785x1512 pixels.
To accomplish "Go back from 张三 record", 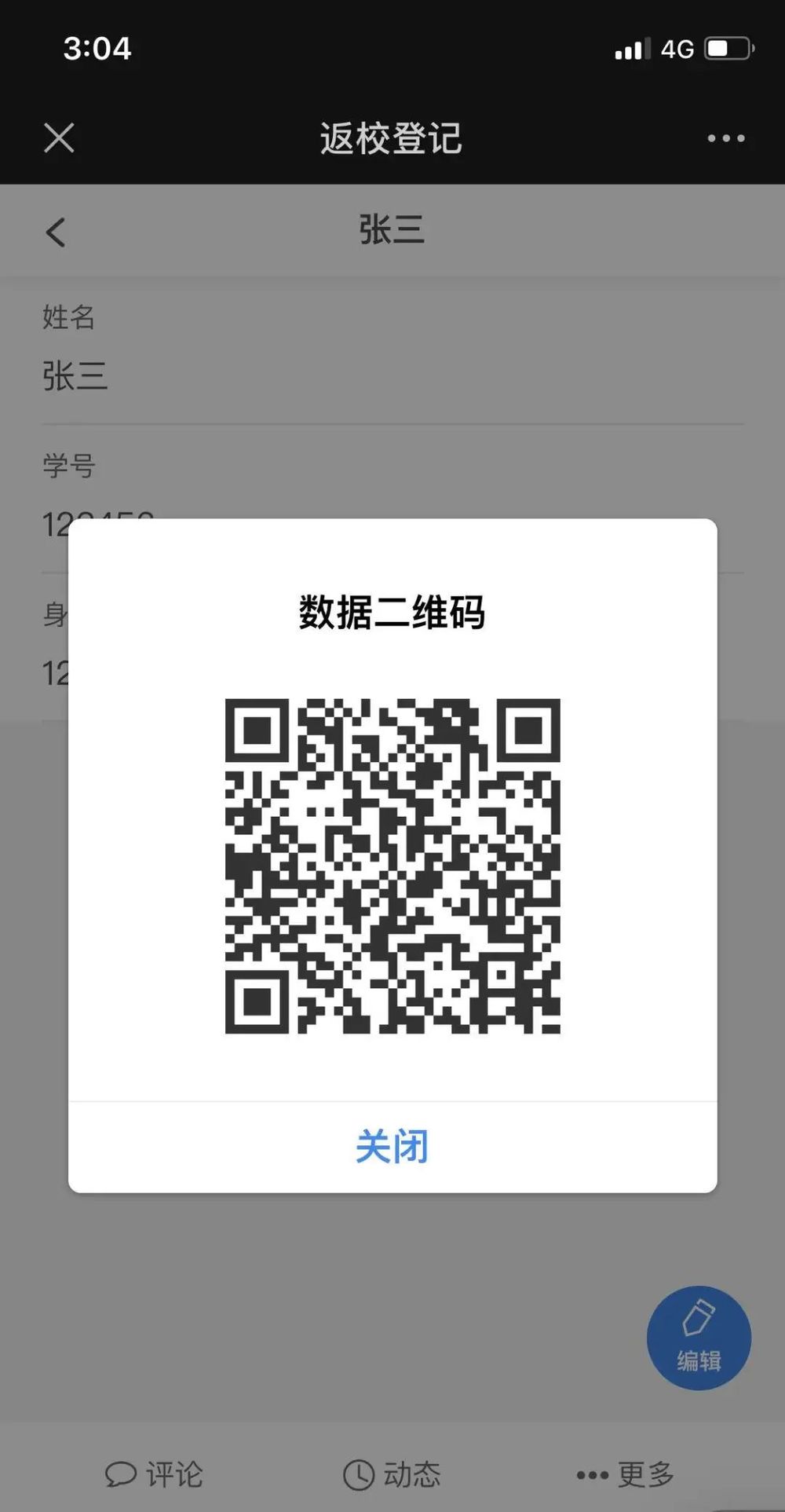I will point(56,232).
